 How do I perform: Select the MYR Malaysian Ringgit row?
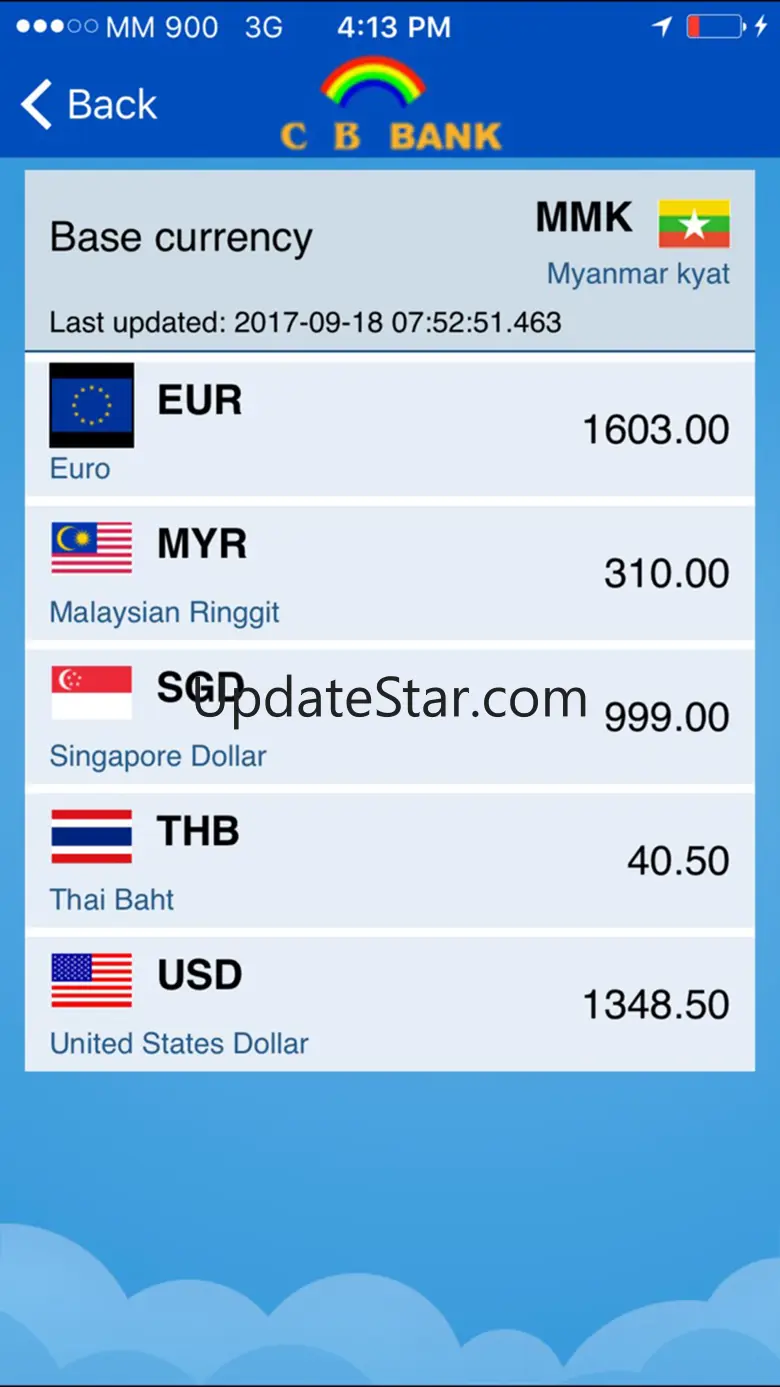tap(390, 572)
